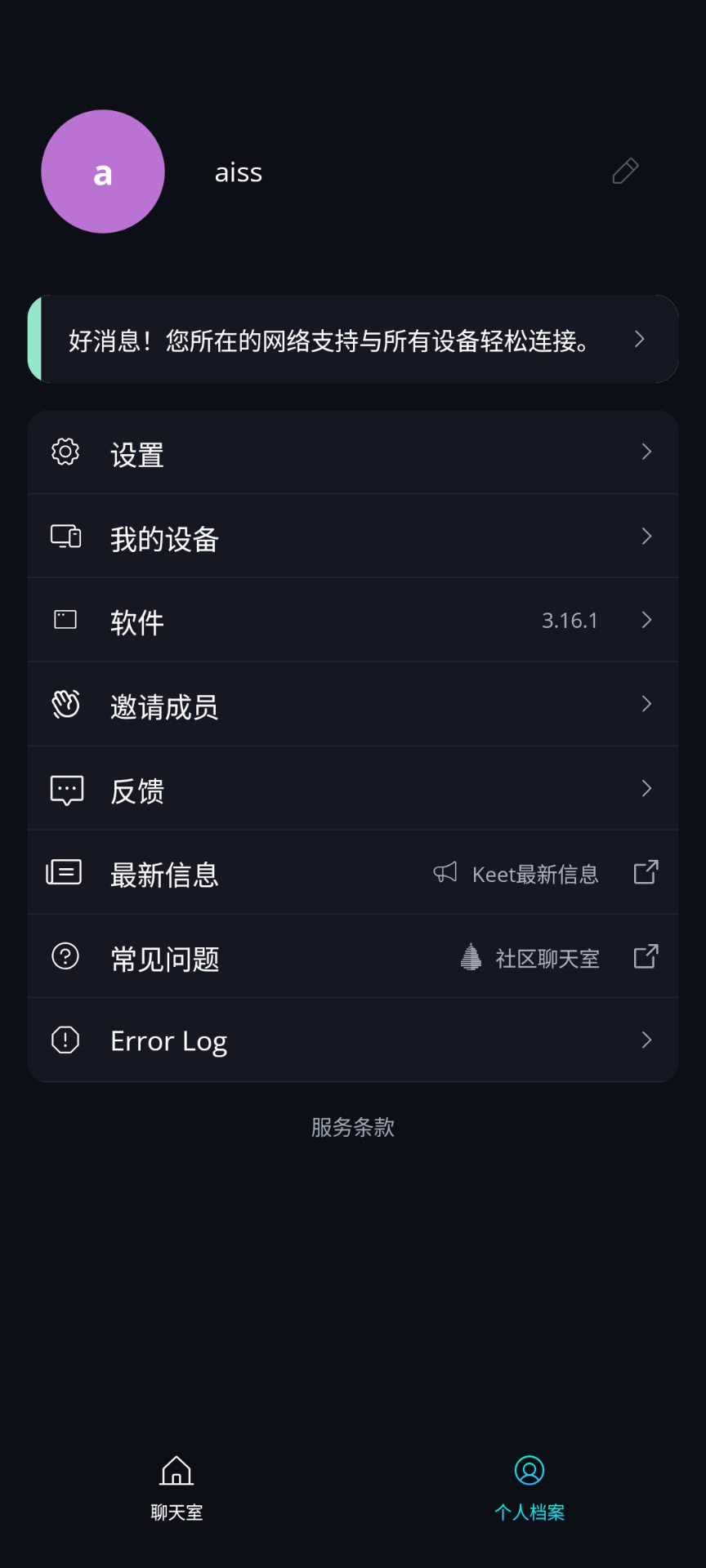Switch to the 聊天室 tab
Image resolution: width=706 pixels, height=1568 pixels.
click(x=176, y=1488)
